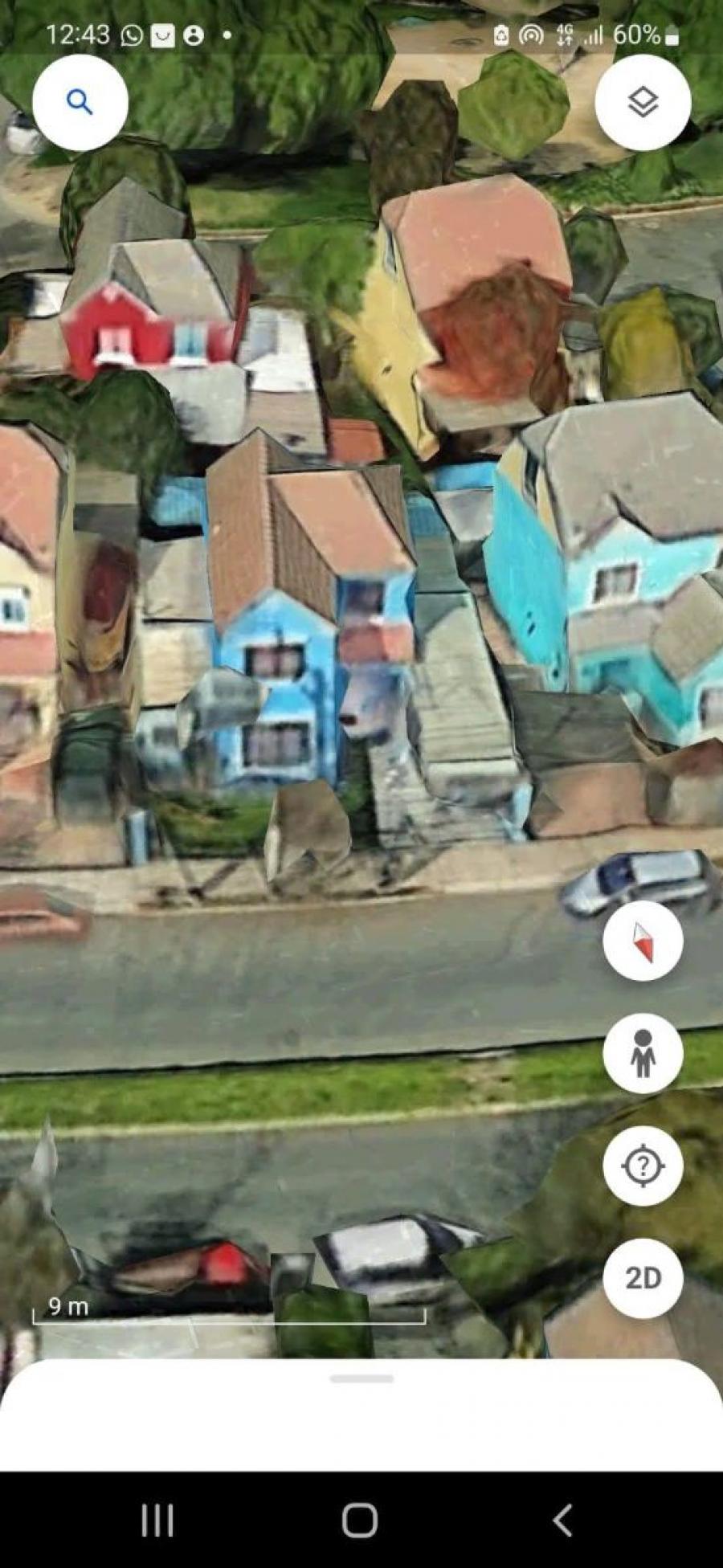The width and height of the screenshot is (723, 1568).
Task: Open the recent apps view
Action: point(157,1520)
